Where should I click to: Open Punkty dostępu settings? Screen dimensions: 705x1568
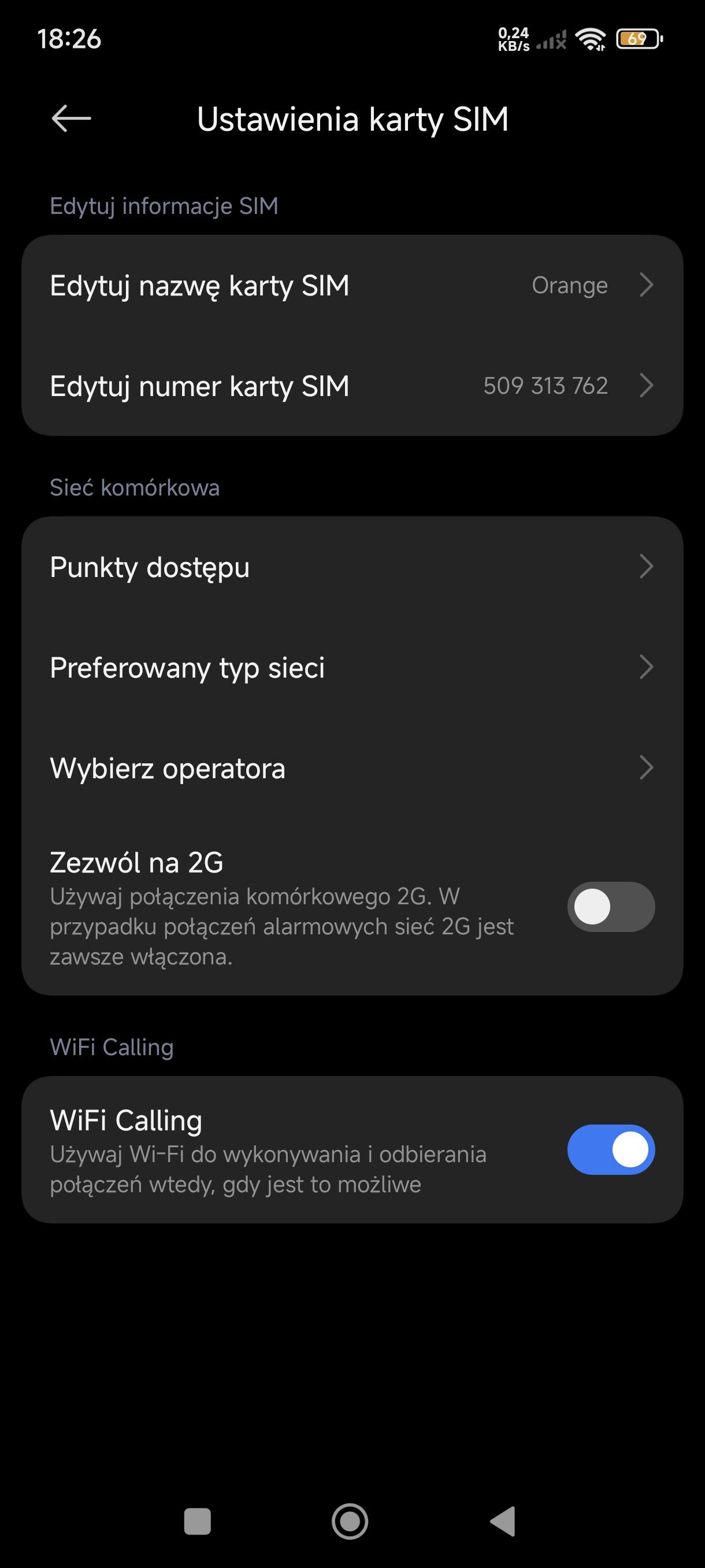351,567
